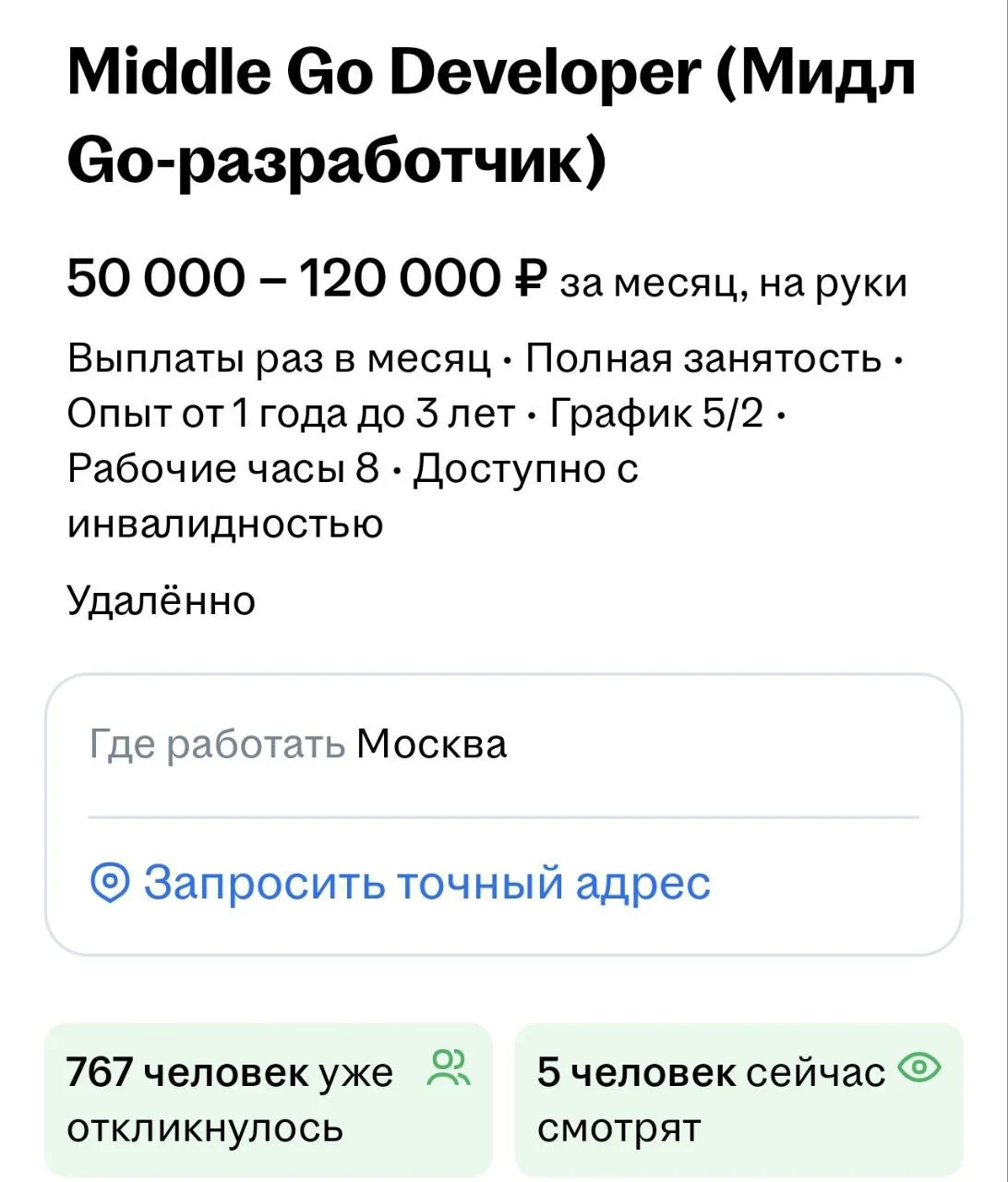Click the Москва location value
Image resolution: width=1008 pixels, height=1182 pixels.
point(432,744)
